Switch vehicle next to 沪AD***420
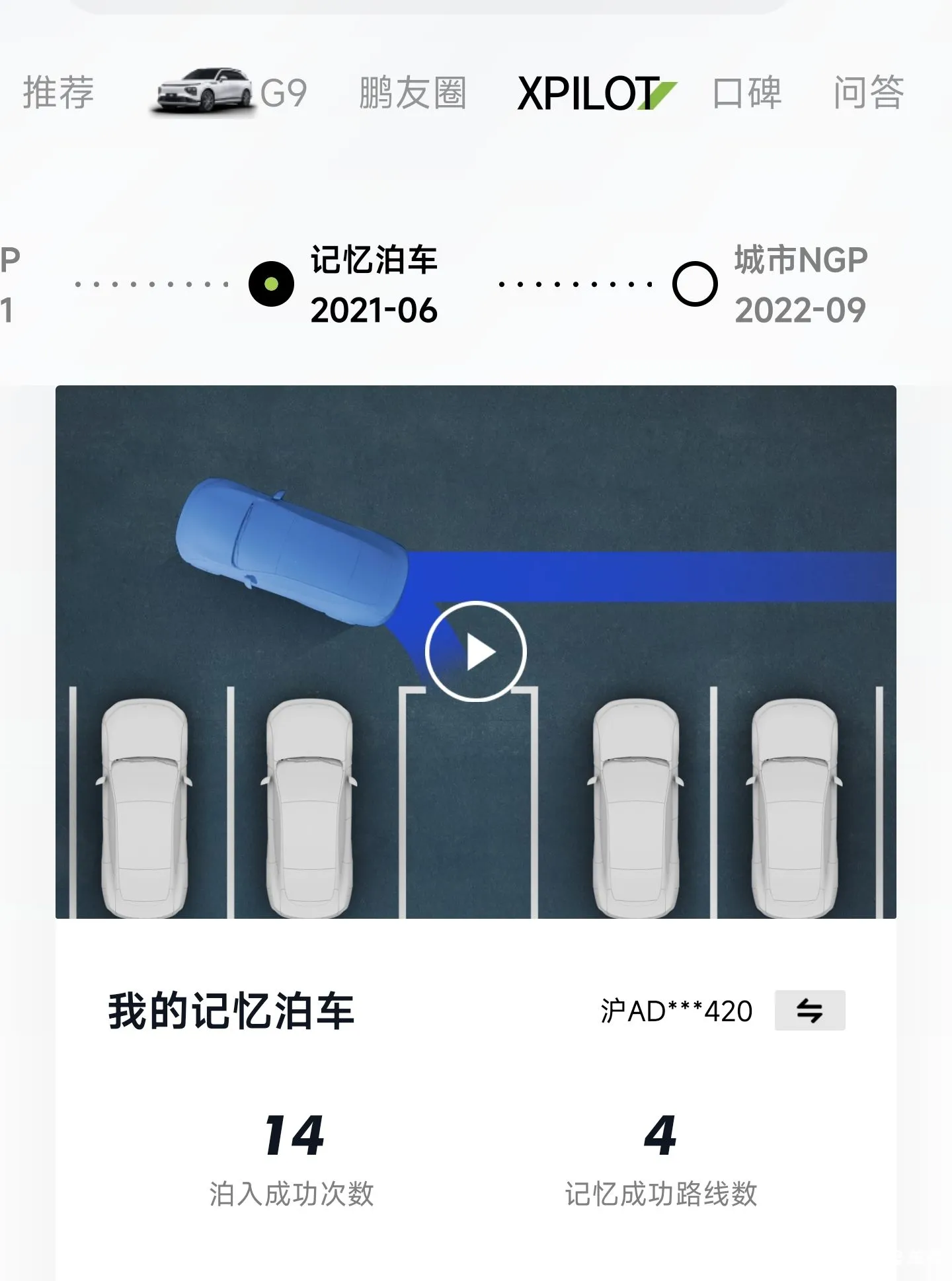952x1281 pixels. pyautogui.click(x=809, y=1010)
